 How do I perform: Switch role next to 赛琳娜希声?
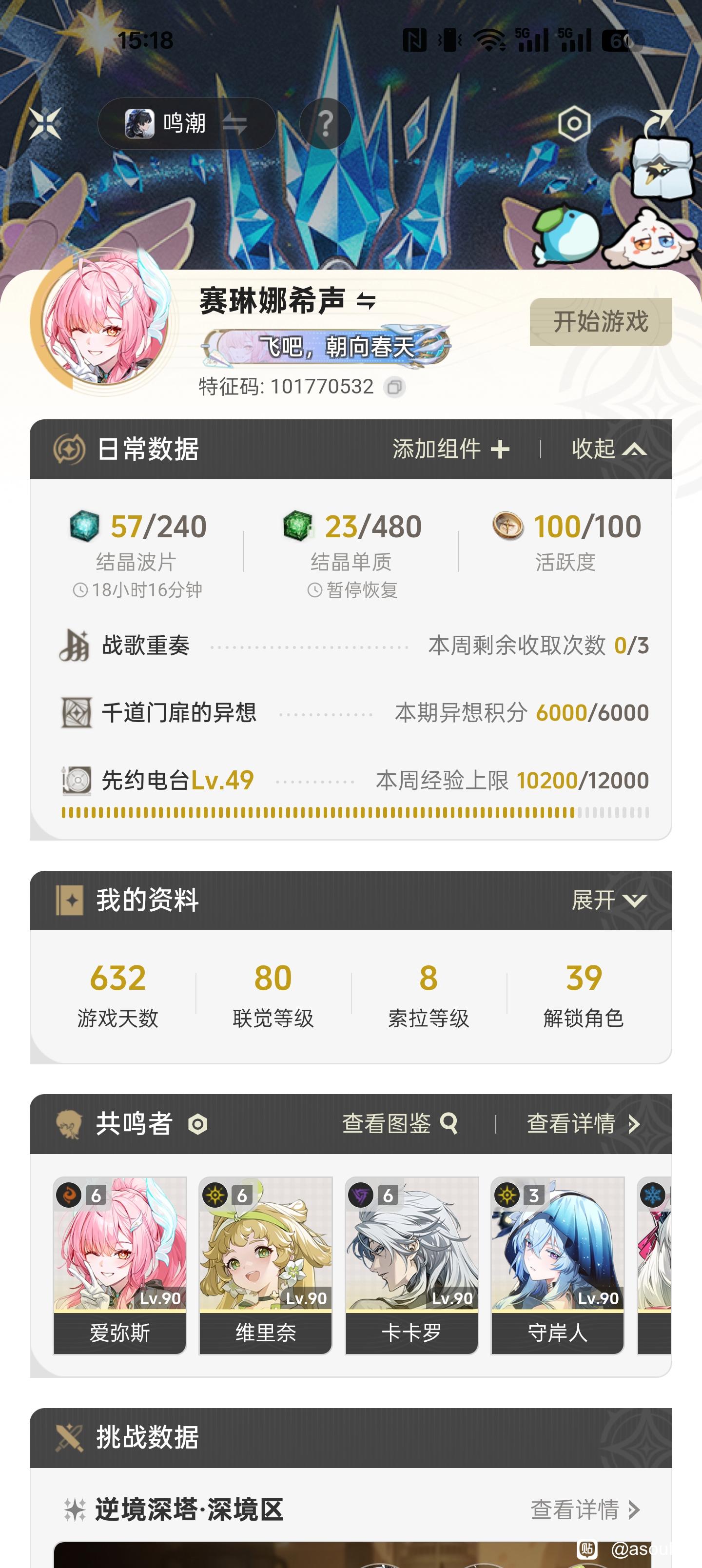366,301
